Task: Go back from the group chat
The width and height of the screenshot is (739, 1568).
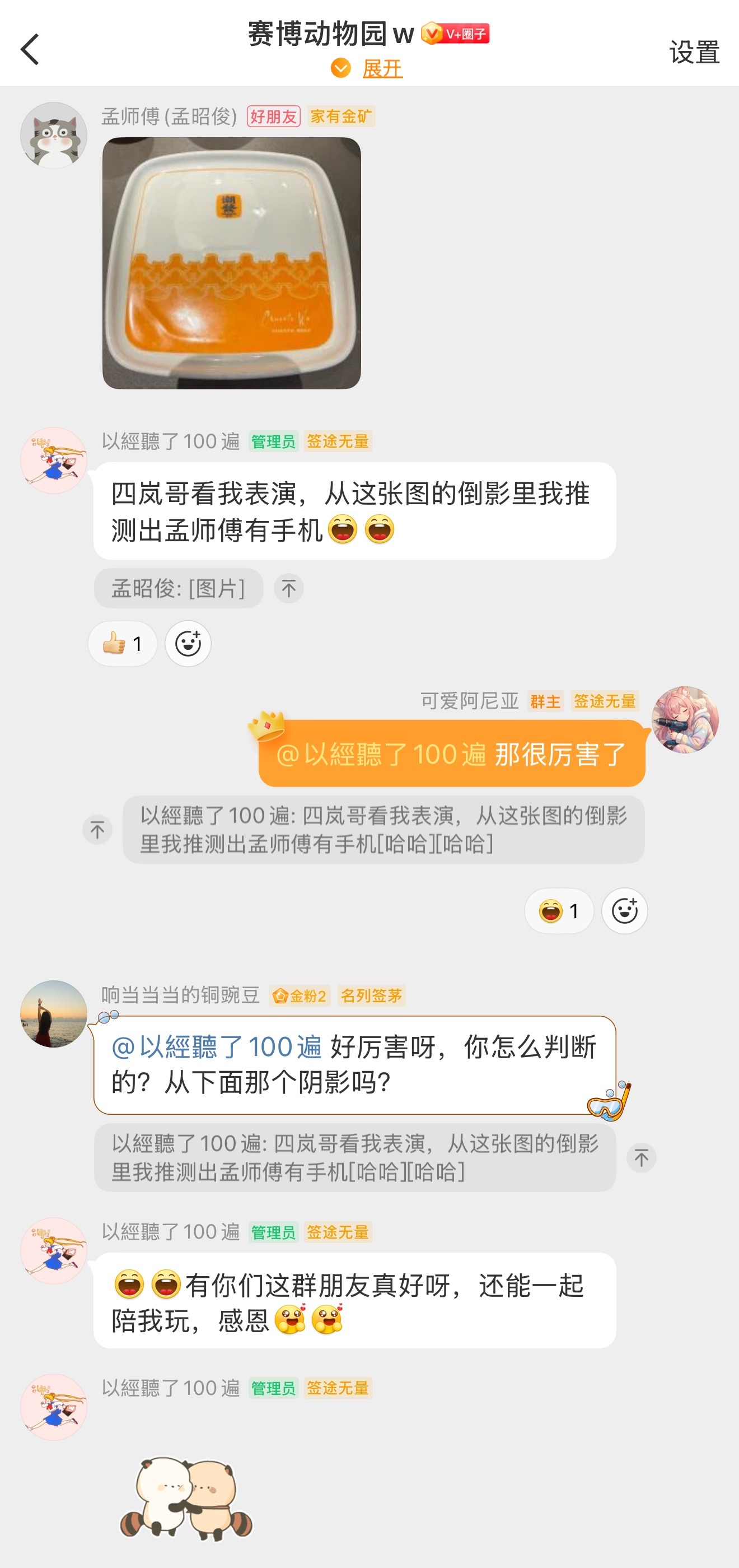Action: (x=30, y=49)
